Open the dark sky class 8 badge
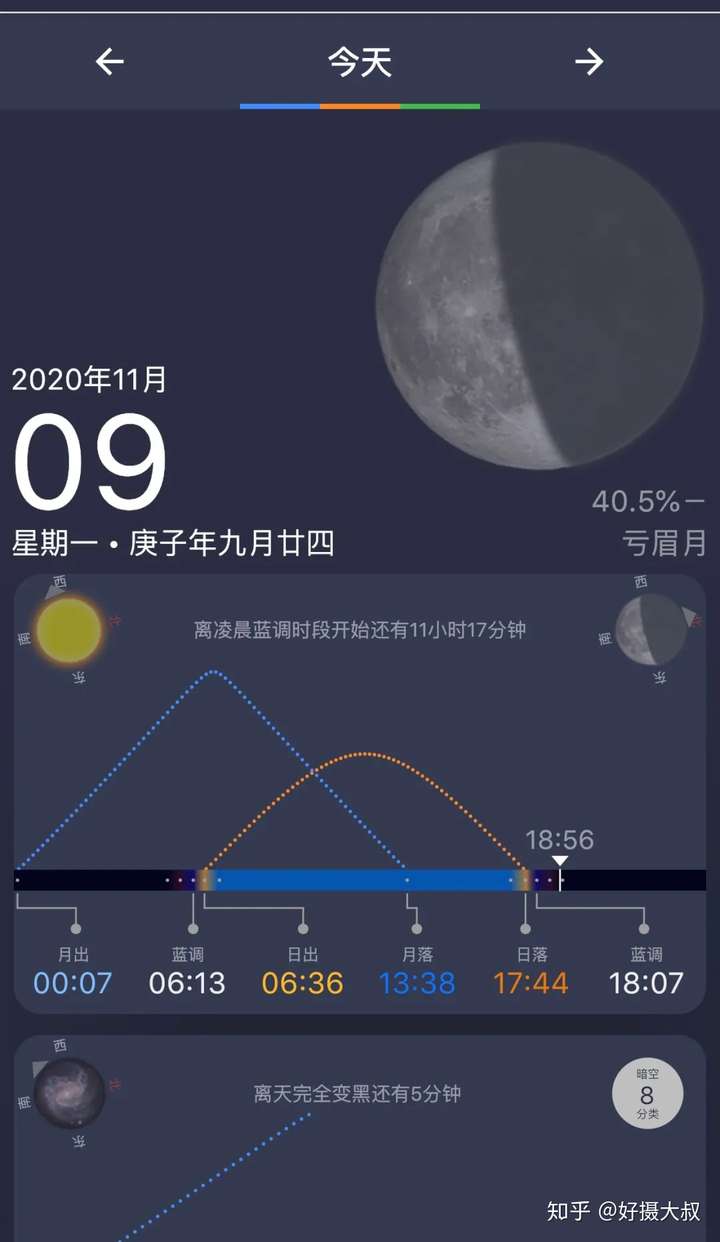Screen dimensions: 720x1242 coord(647,1093)
